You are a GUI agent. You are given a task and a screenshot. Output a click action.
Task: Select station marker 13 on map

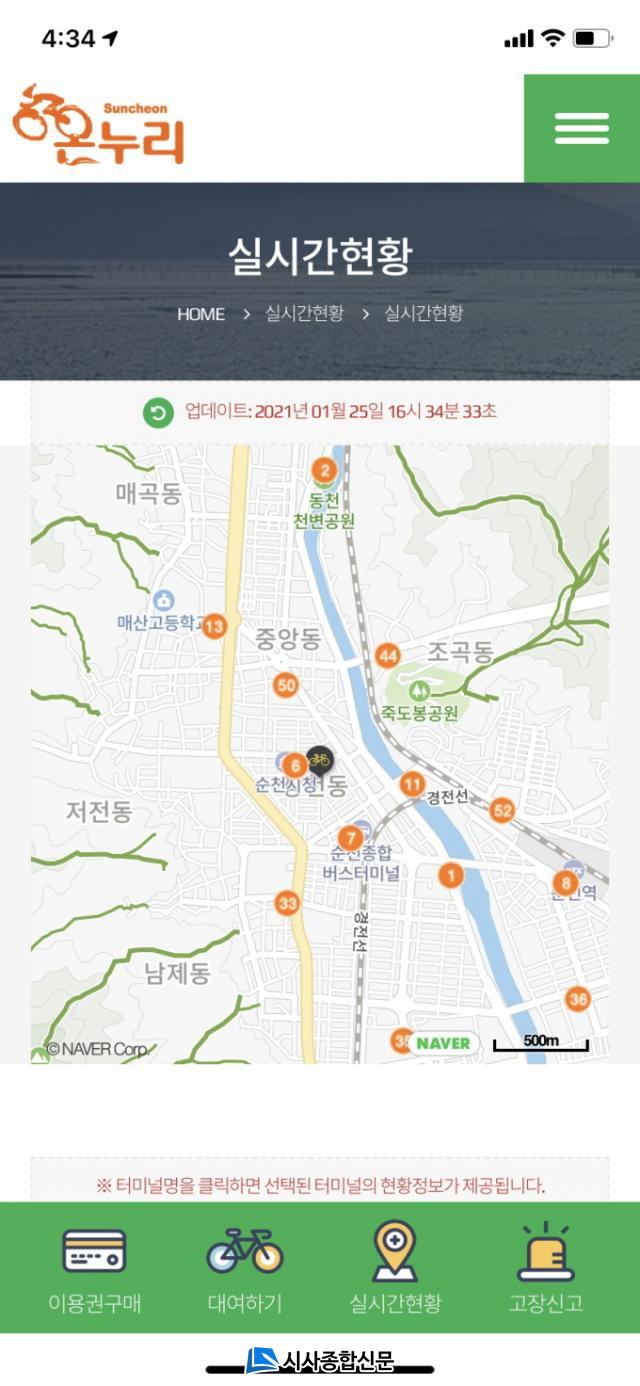(x=214, y=627)
